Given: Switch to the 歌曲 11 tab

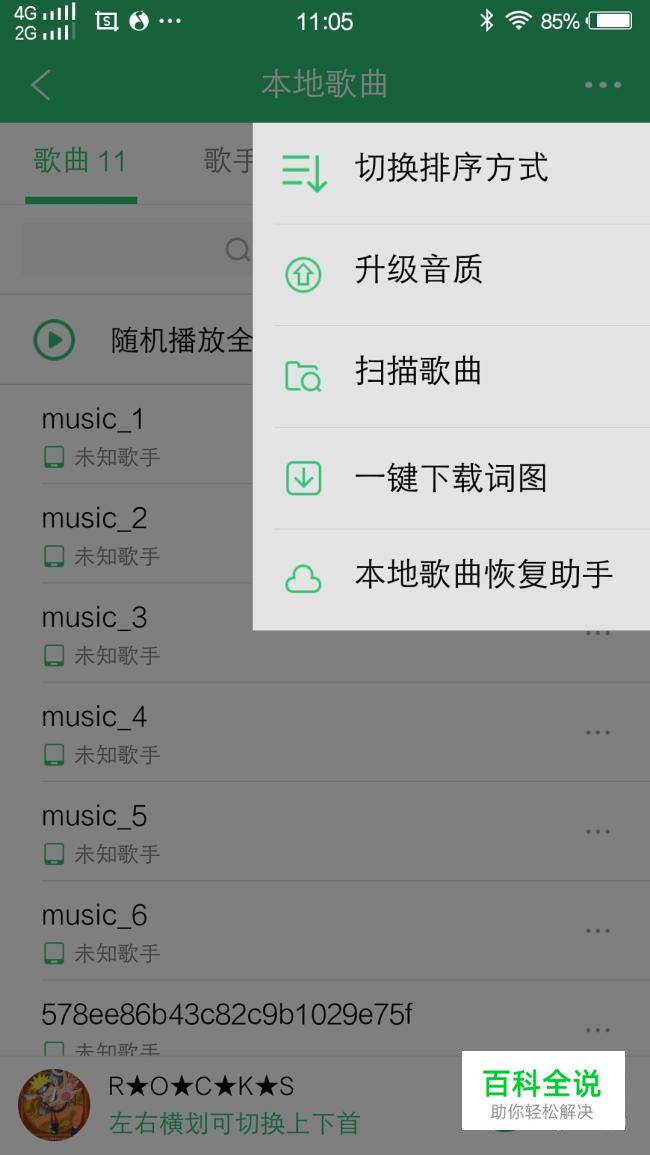Looking at the screenshot, I should [80, 161].
